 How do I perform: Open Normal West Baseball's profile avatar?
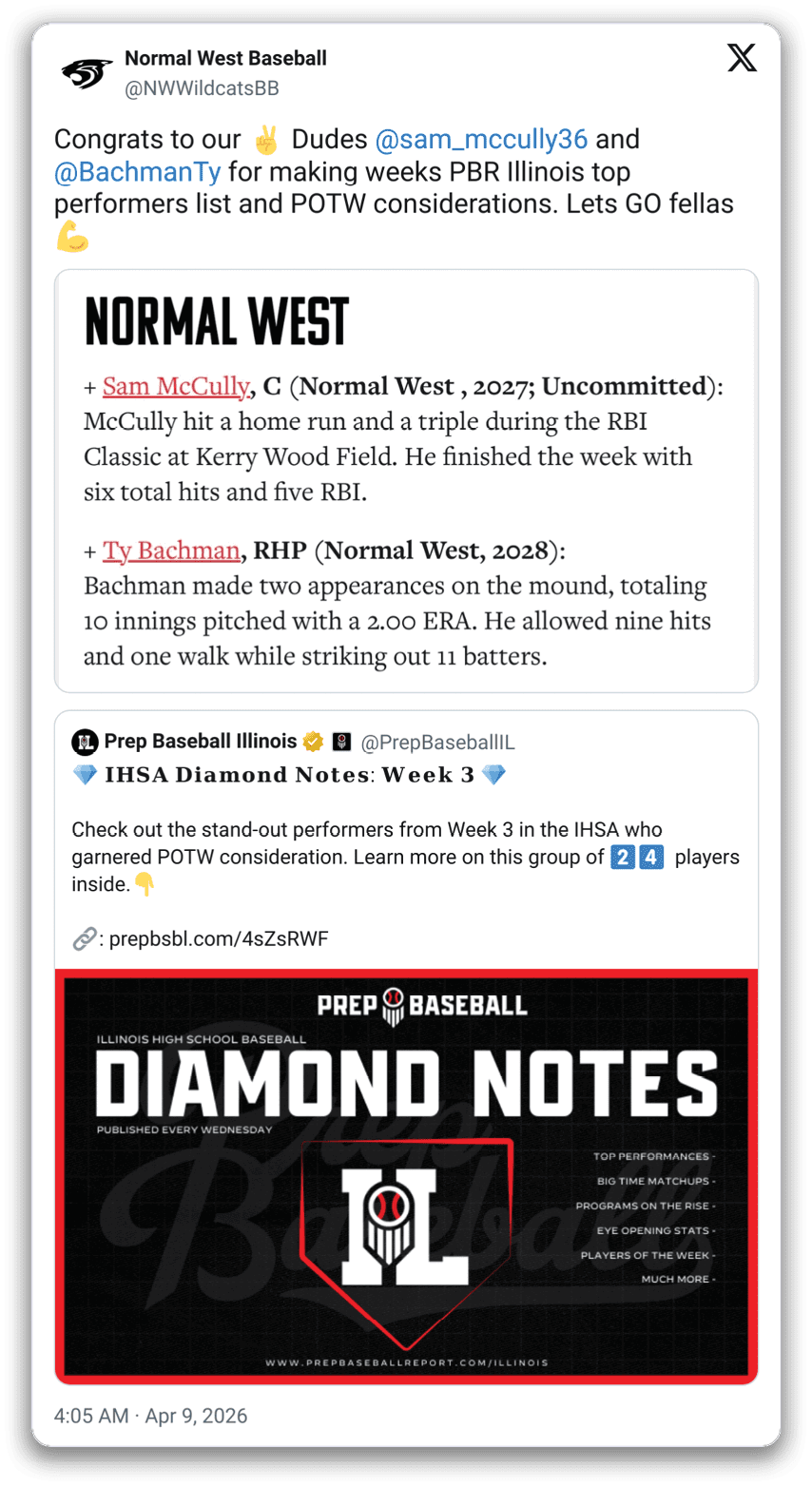click(x=86, y=73)
